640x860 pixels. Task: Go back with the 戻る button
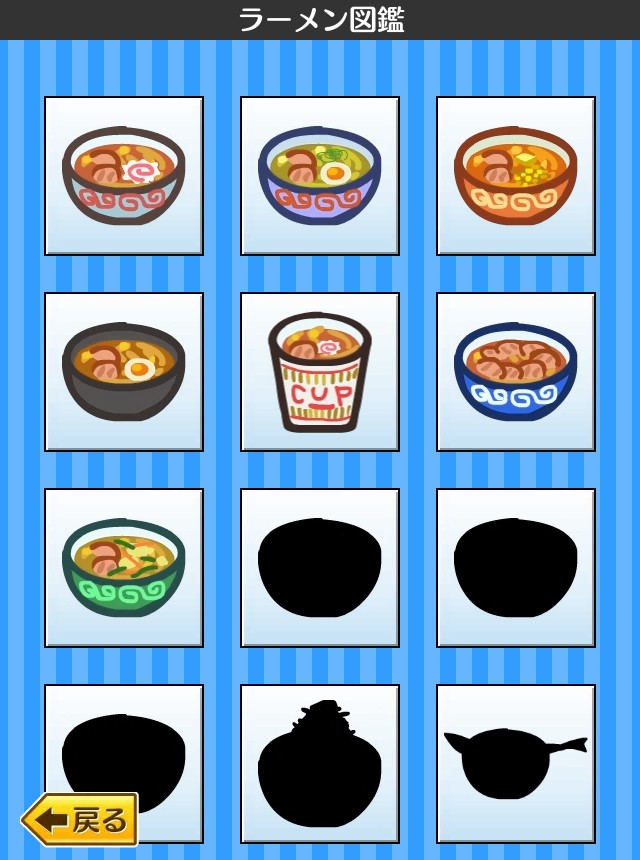80,820
